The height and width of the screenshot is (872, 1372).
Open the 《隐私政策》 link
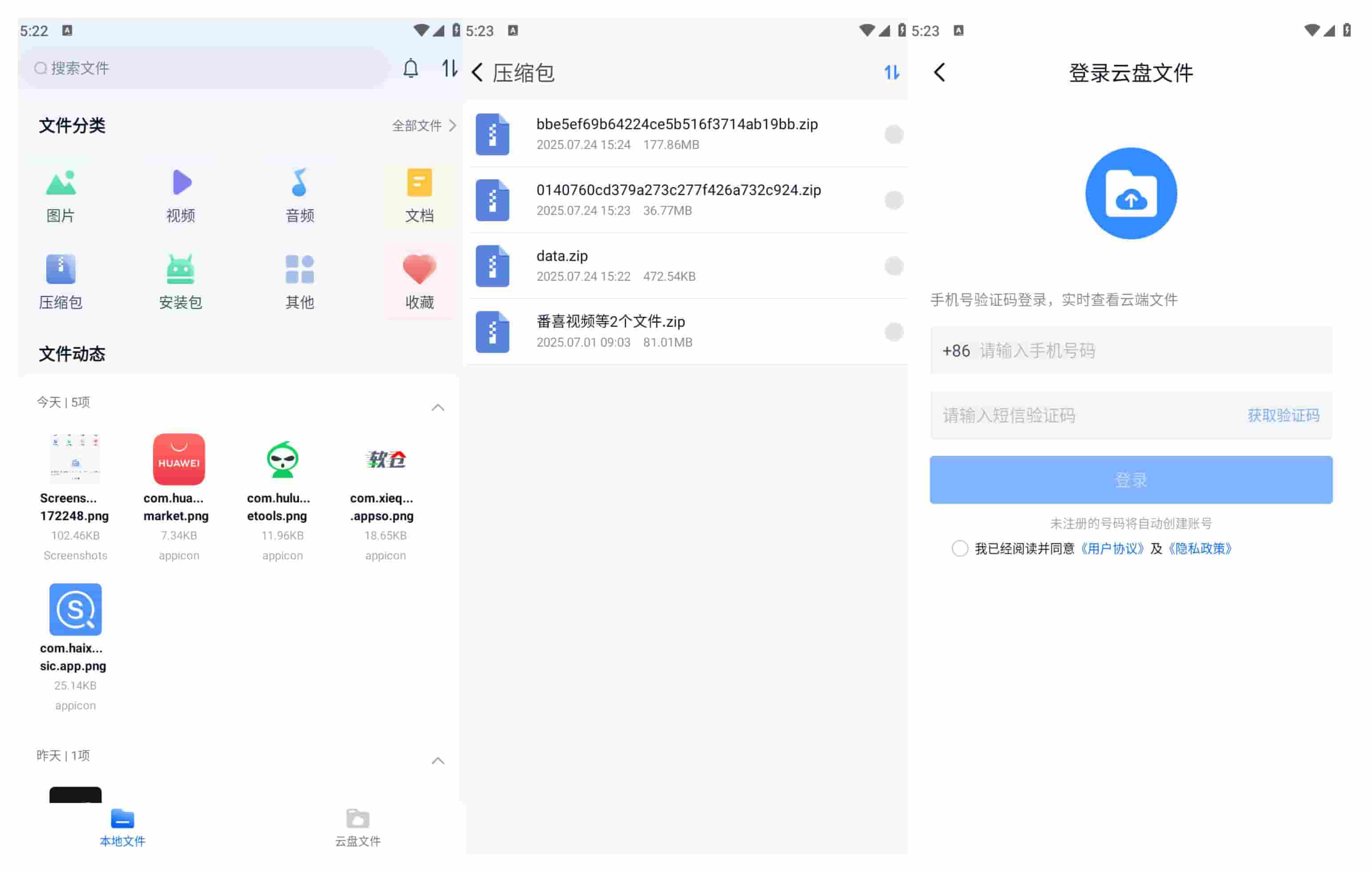1199,548
